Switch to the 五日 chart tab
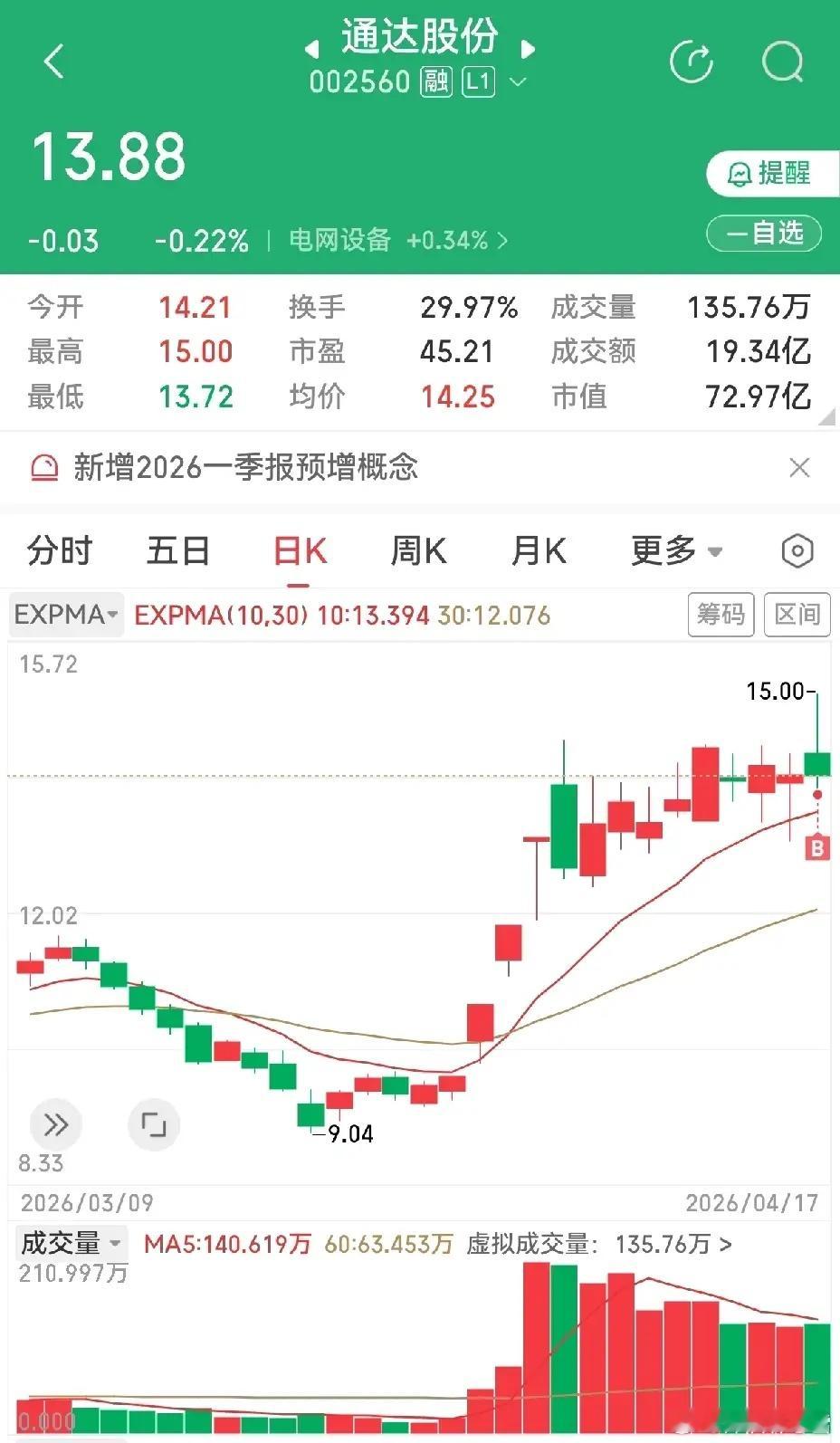Viewport: 840px width, 1443px height. (178, 550)
